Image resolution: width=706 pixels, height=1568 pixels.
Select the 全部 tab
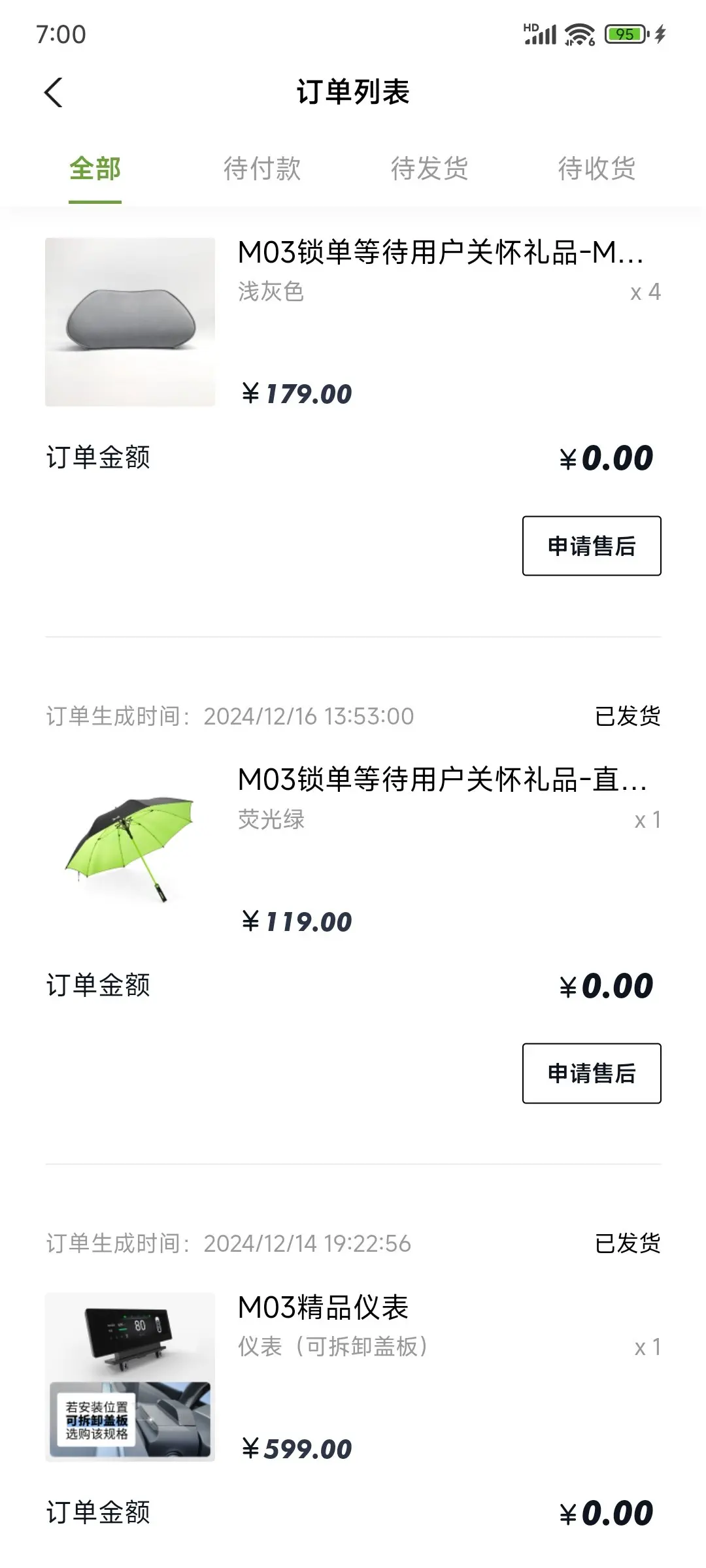[95, 169]
